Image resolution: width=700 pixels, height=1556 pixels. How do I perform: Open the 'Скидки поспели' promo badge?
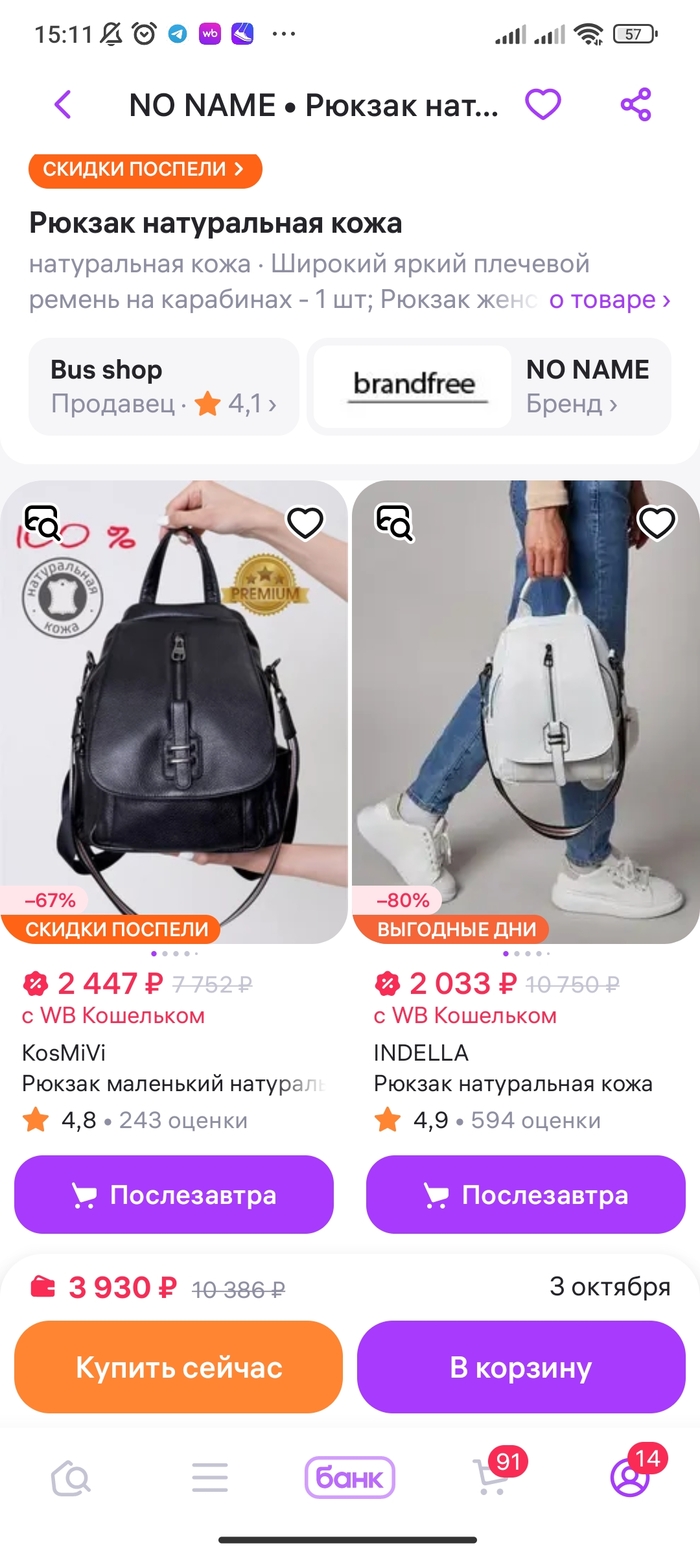[x=144, y=169]
